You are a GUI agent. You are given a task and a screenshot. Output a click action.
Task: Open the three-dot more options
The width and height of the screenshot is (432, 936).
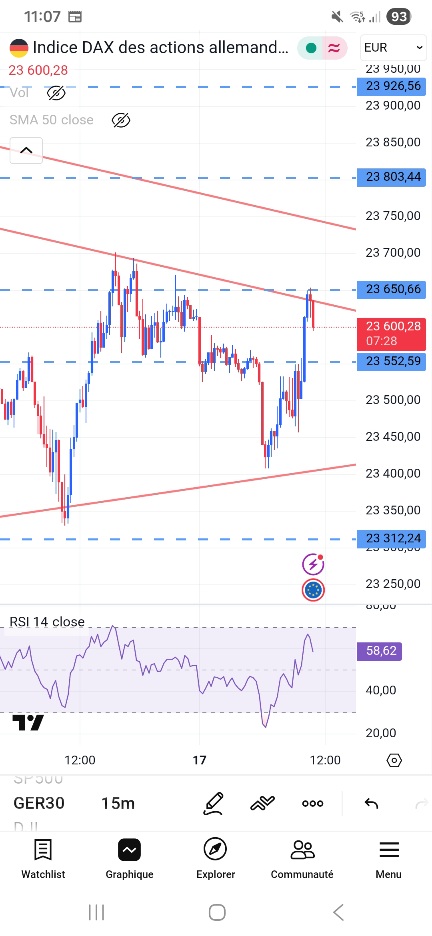(x=313, y=803)
